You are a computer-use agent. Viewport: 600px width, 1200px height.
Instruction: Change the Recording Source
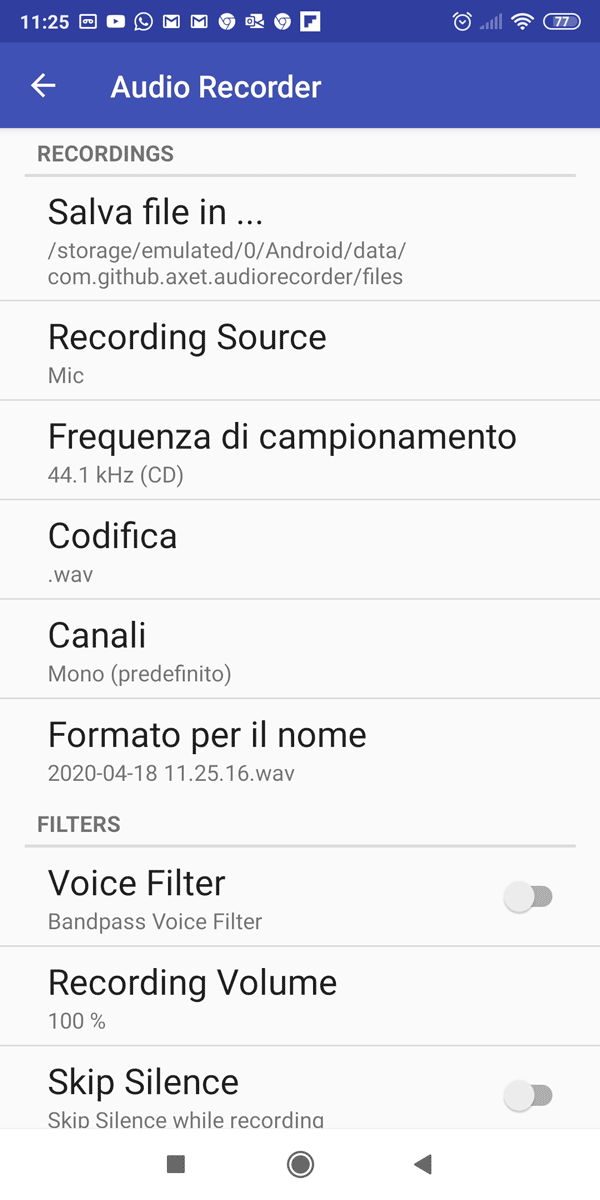pyautogui.click(x=300, y=351)
